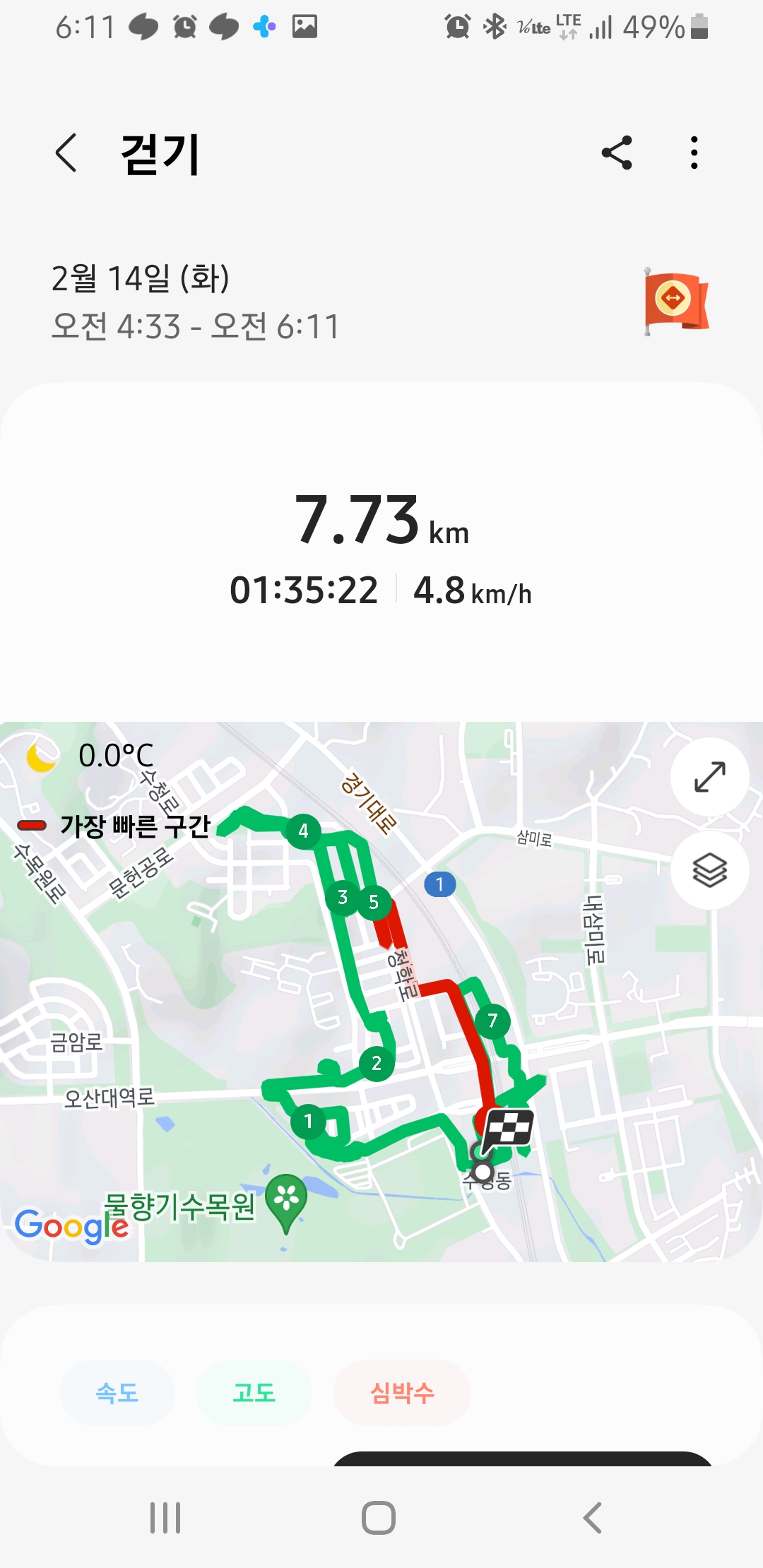
Task: Select the 속도 chart chip
Action: (x=117, y=1393)
